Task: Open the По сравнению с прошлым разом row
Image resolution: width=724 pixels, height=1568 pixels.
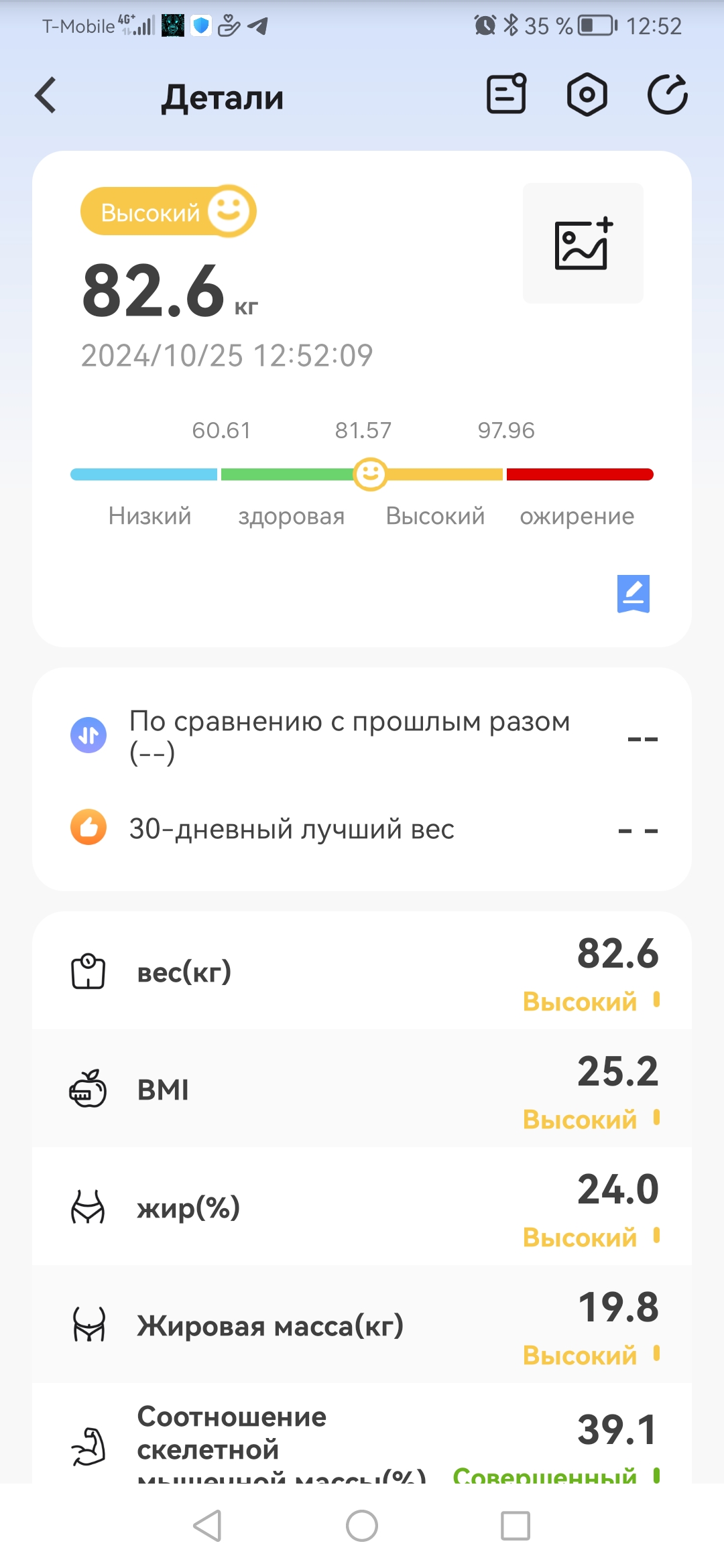Action: click(362, 736)
